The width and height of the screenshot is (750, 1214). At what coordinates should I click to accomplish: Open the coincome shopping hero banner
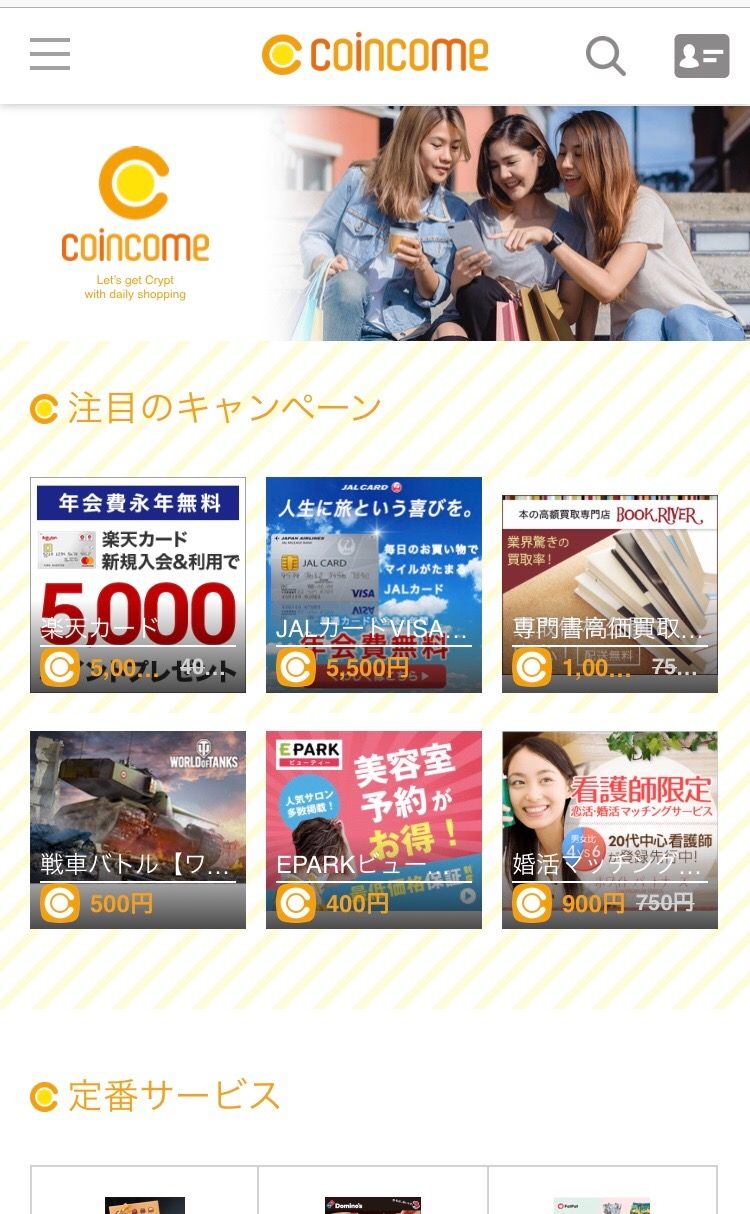(x=375, y=223)
